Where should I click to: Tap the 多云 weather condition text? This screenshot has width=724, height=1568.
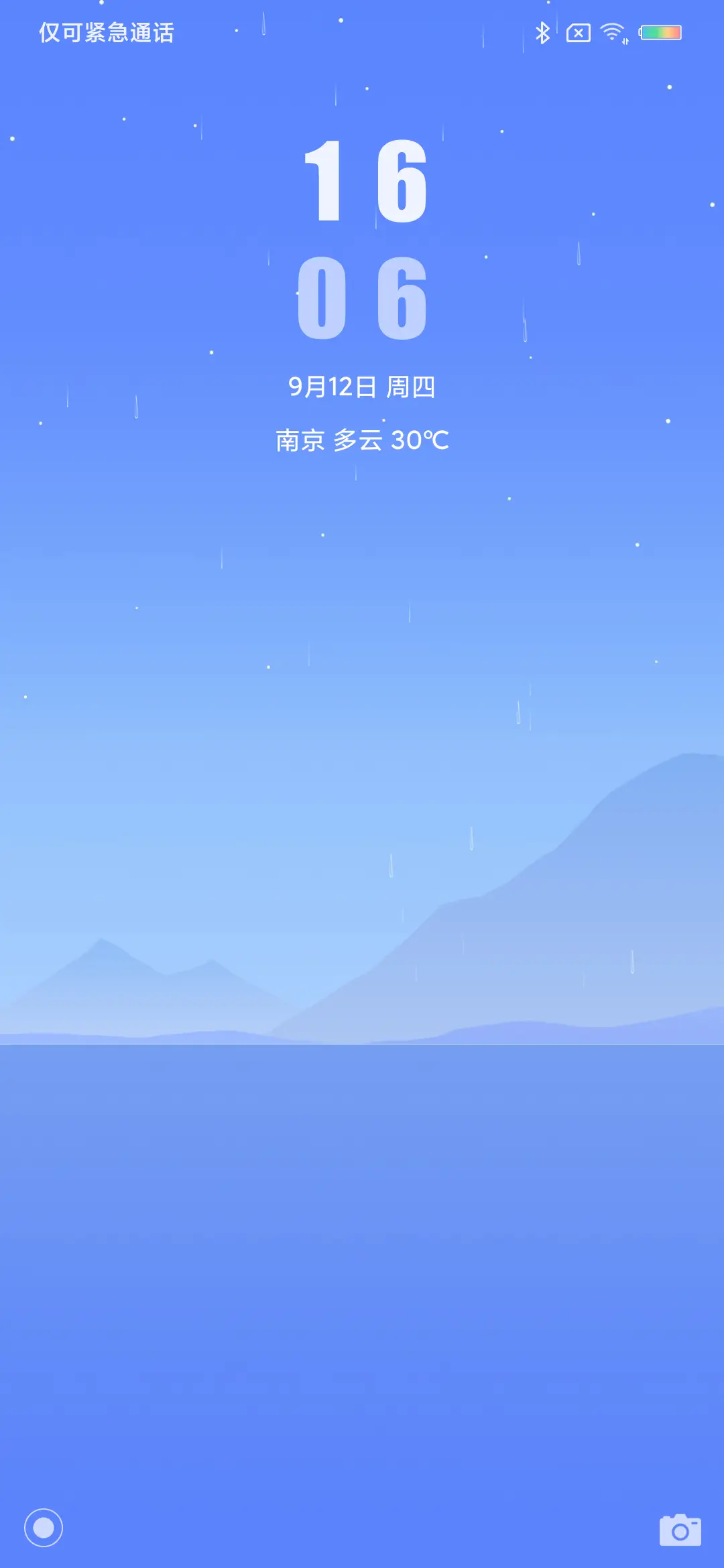pyautogui.click(x=360, y=439)
